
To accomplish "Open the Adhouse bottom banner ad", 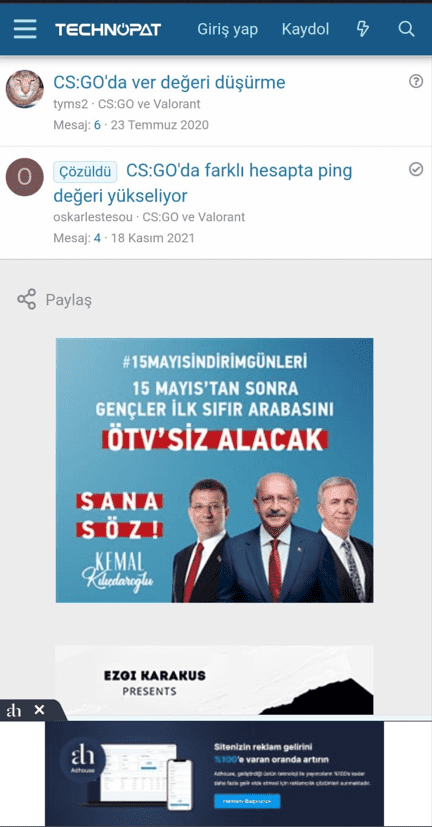I will click(215, 773).
